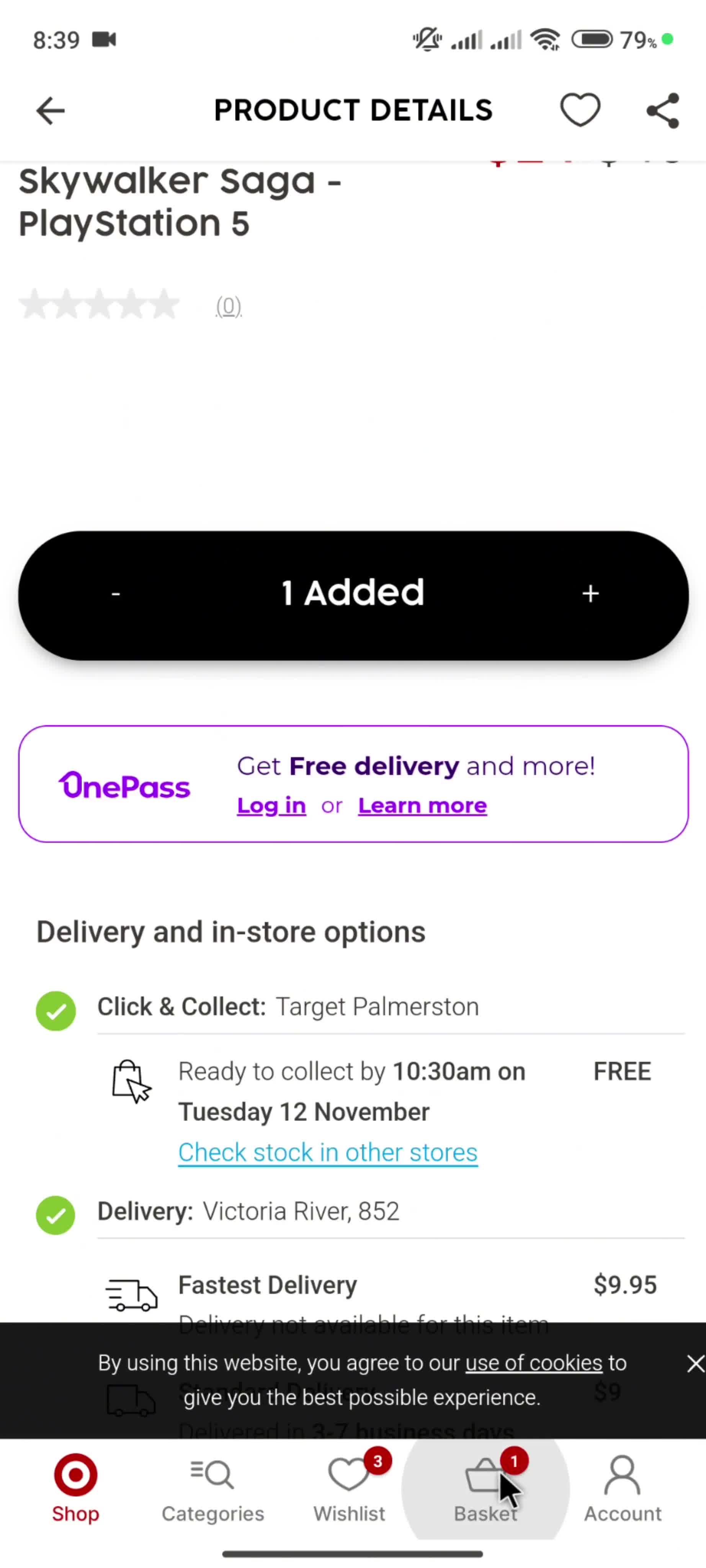Log in to OnePass
Image resolution: width=706 pixels, height=1568 pixels.
click(271, 805)
